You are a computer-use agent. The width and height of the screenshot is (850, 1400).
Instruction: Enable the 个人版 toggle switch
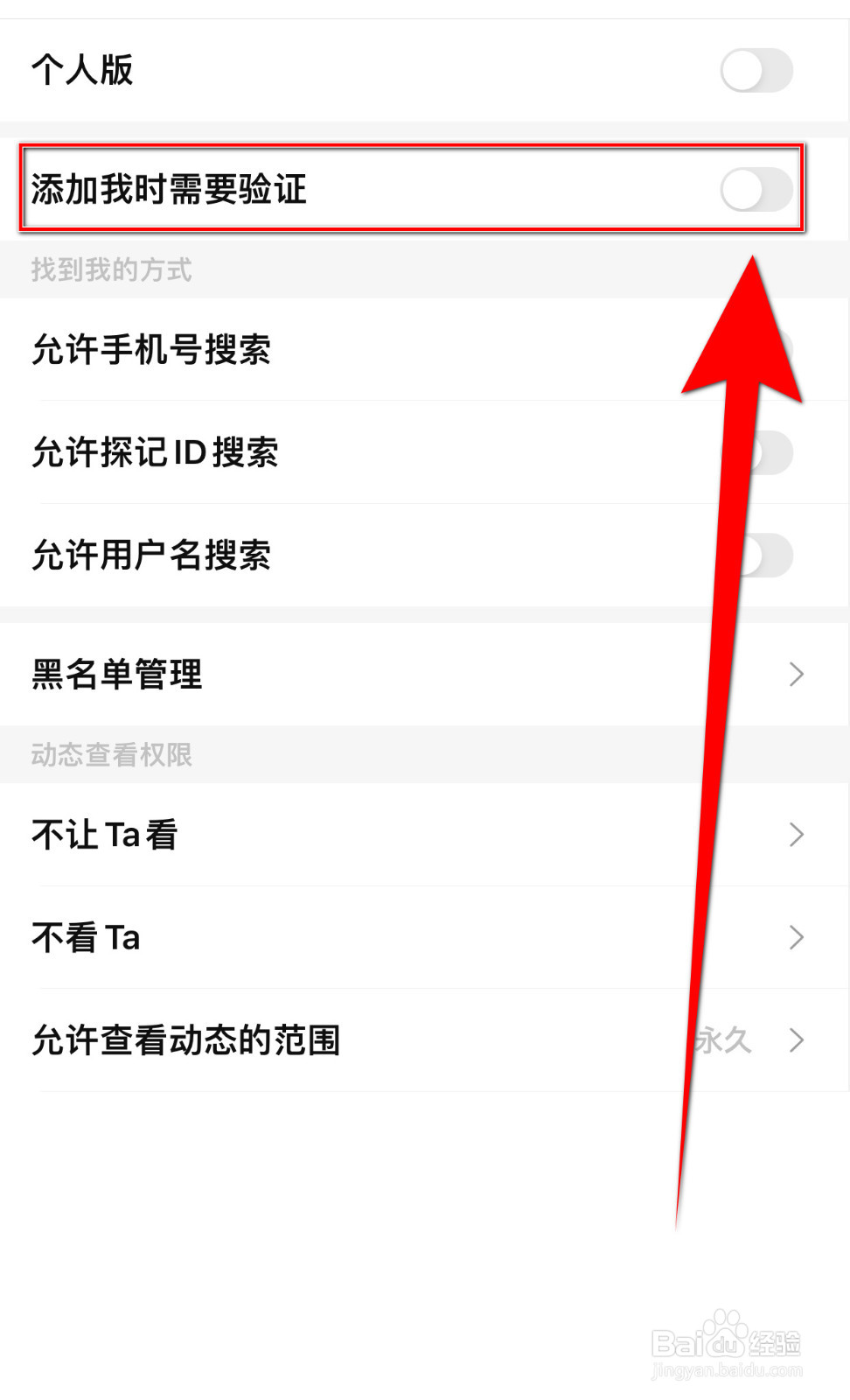coord(756,70)
